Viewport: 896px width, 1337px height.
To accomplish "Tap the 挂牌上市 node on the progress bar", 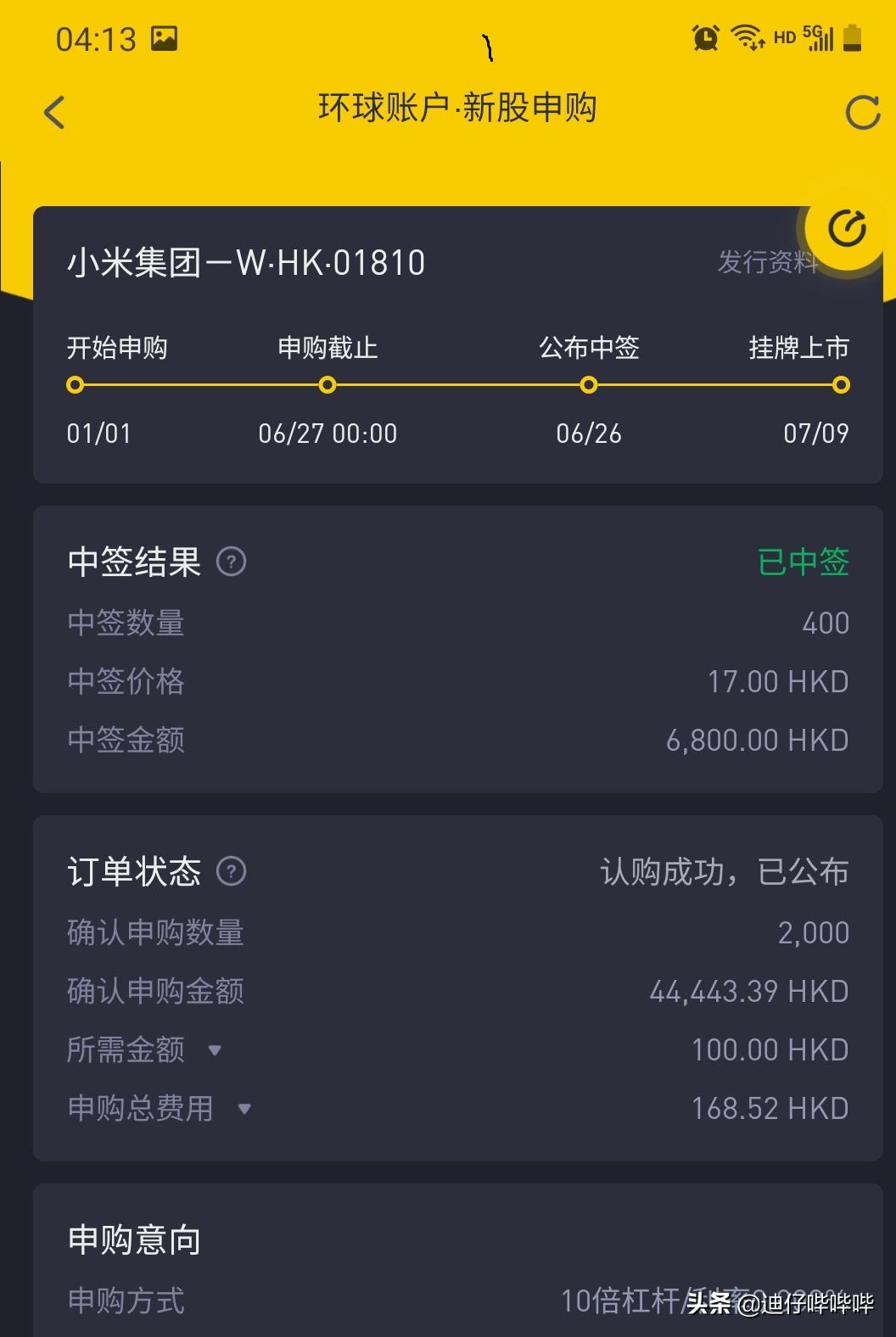I will point(840,384).
